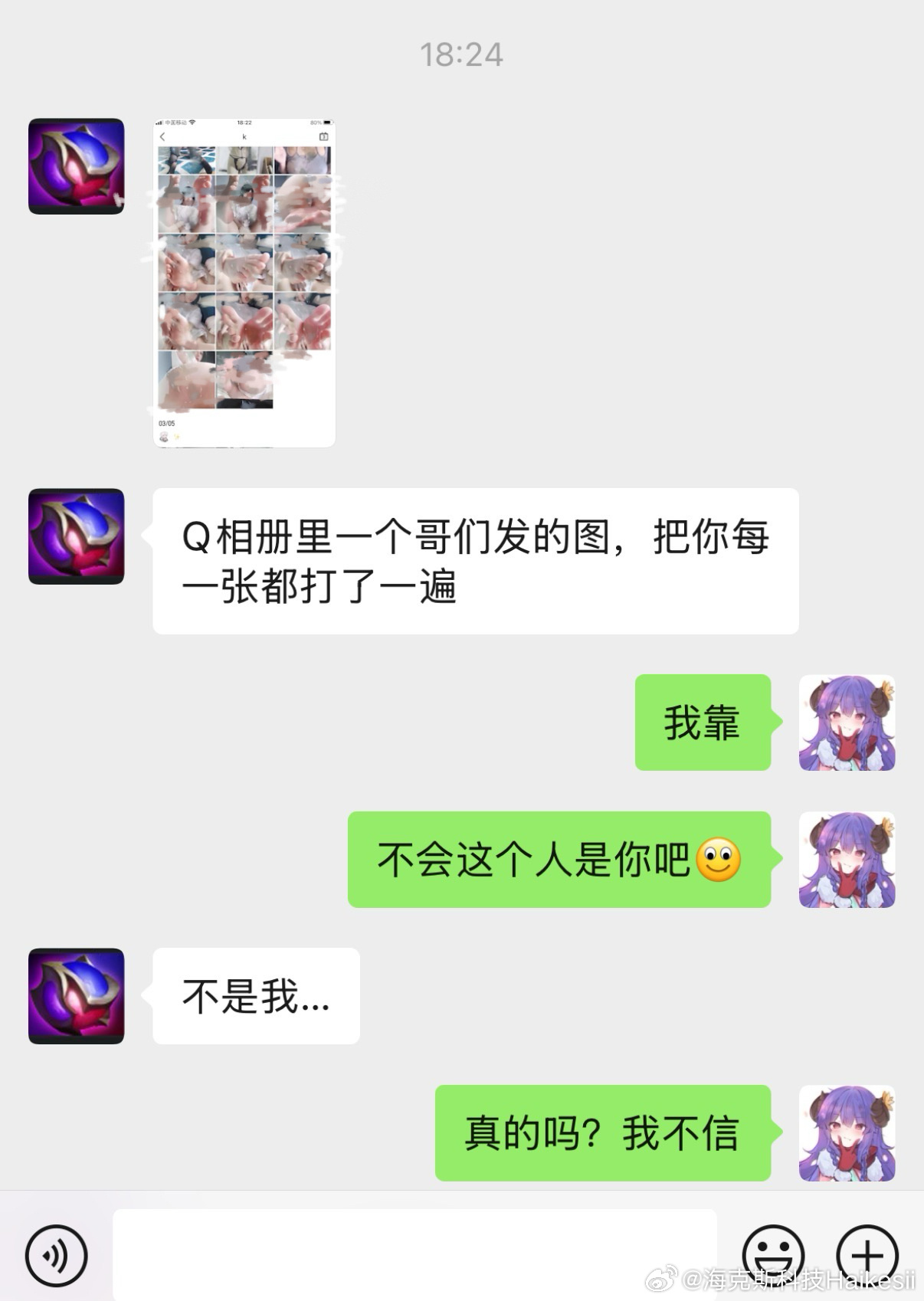
Task: Open contact's avatar beside "不是我..." message
Action: 76,995
